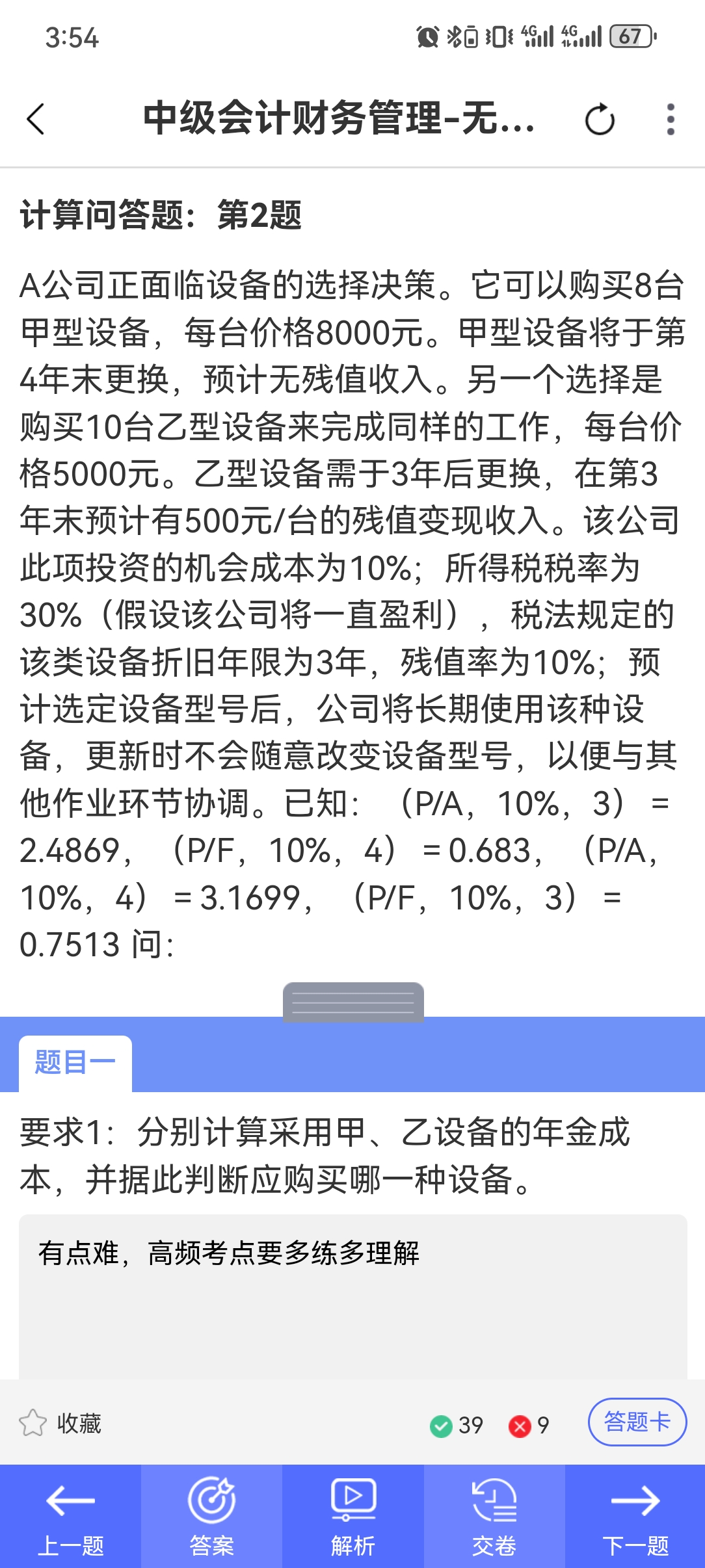This screenshot has width=705, height=1568.
Task: Tap the answer text input area
Action: [x=353, y=1296]
